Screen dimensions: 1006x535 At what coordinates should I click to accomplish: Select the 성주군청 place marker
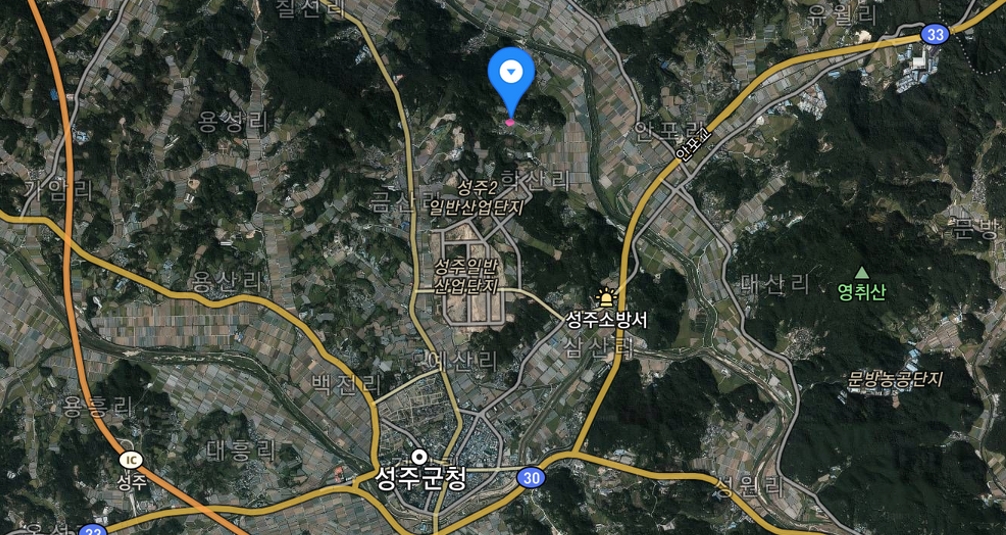(x=419, y=457)
